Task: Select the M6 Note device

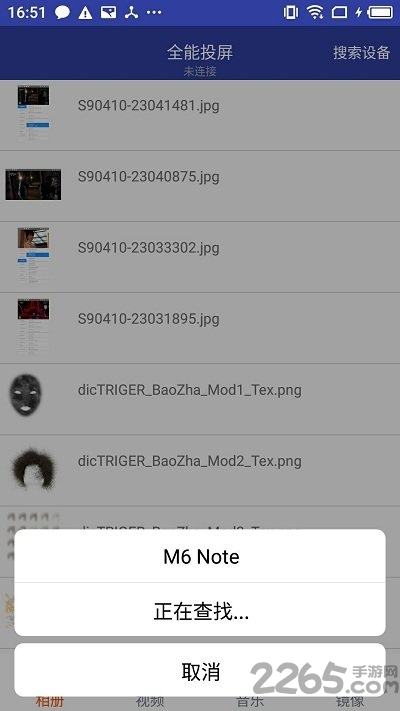Action: pos(200,556)
